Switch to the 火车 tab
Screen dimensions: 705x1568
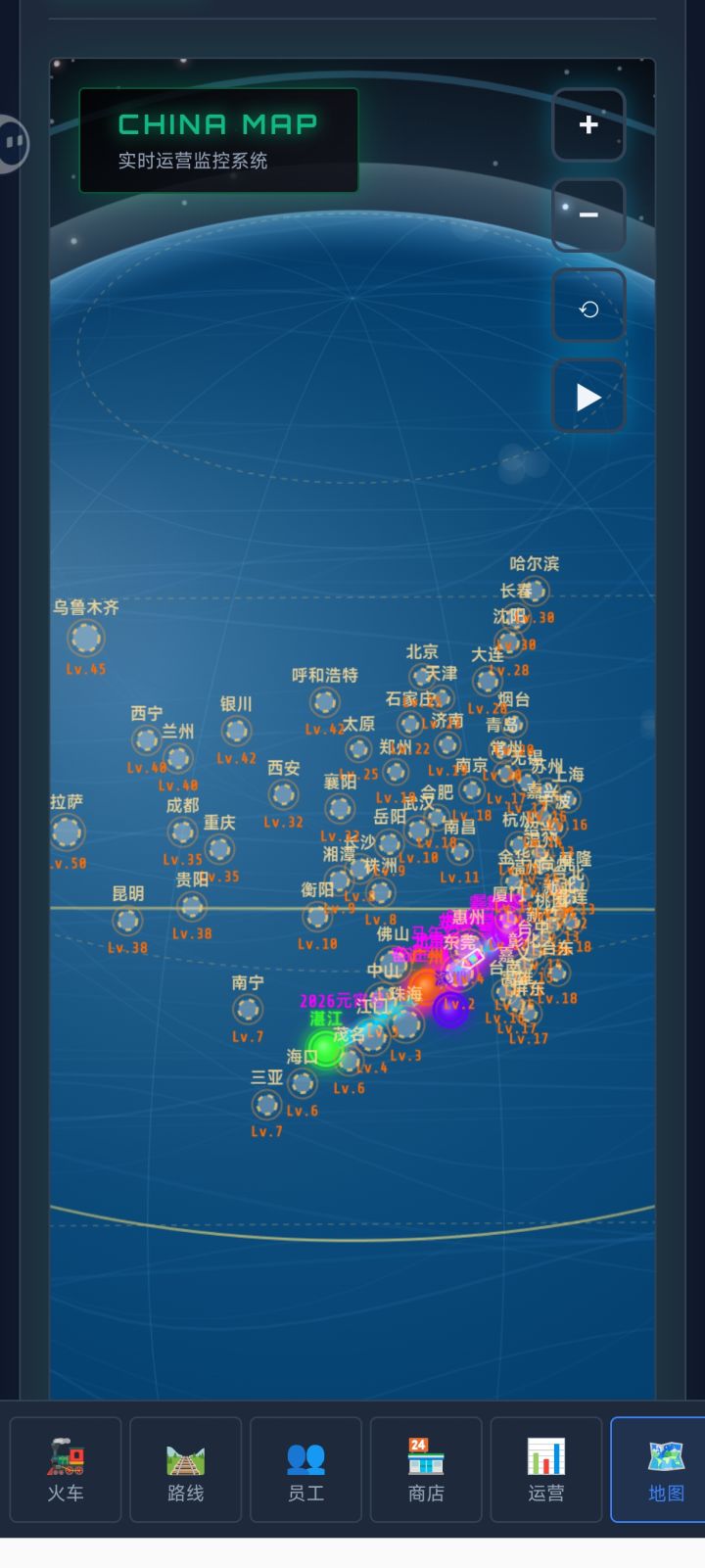tap(66, 1469)
